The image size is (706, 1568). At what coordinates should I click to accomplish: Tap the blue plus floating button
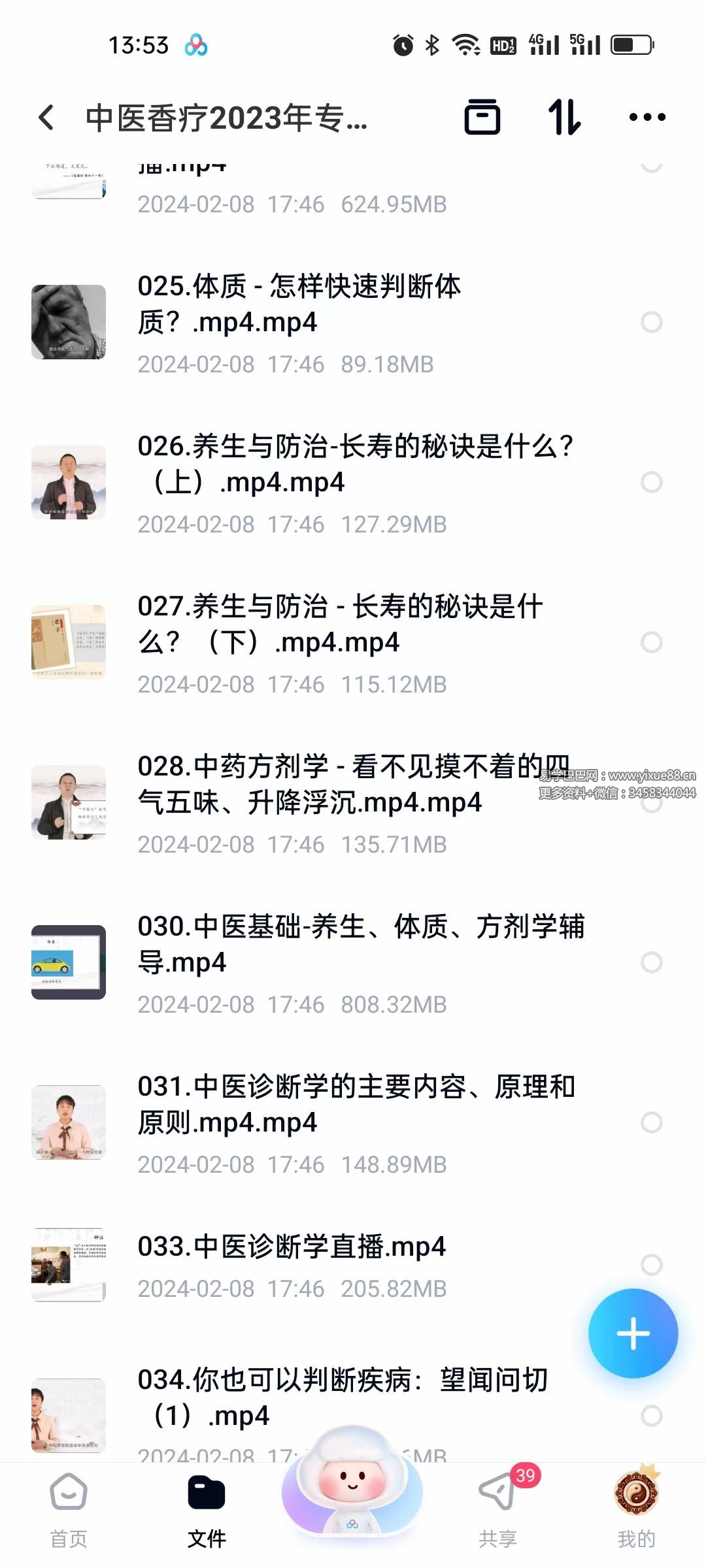(633, 1333)
